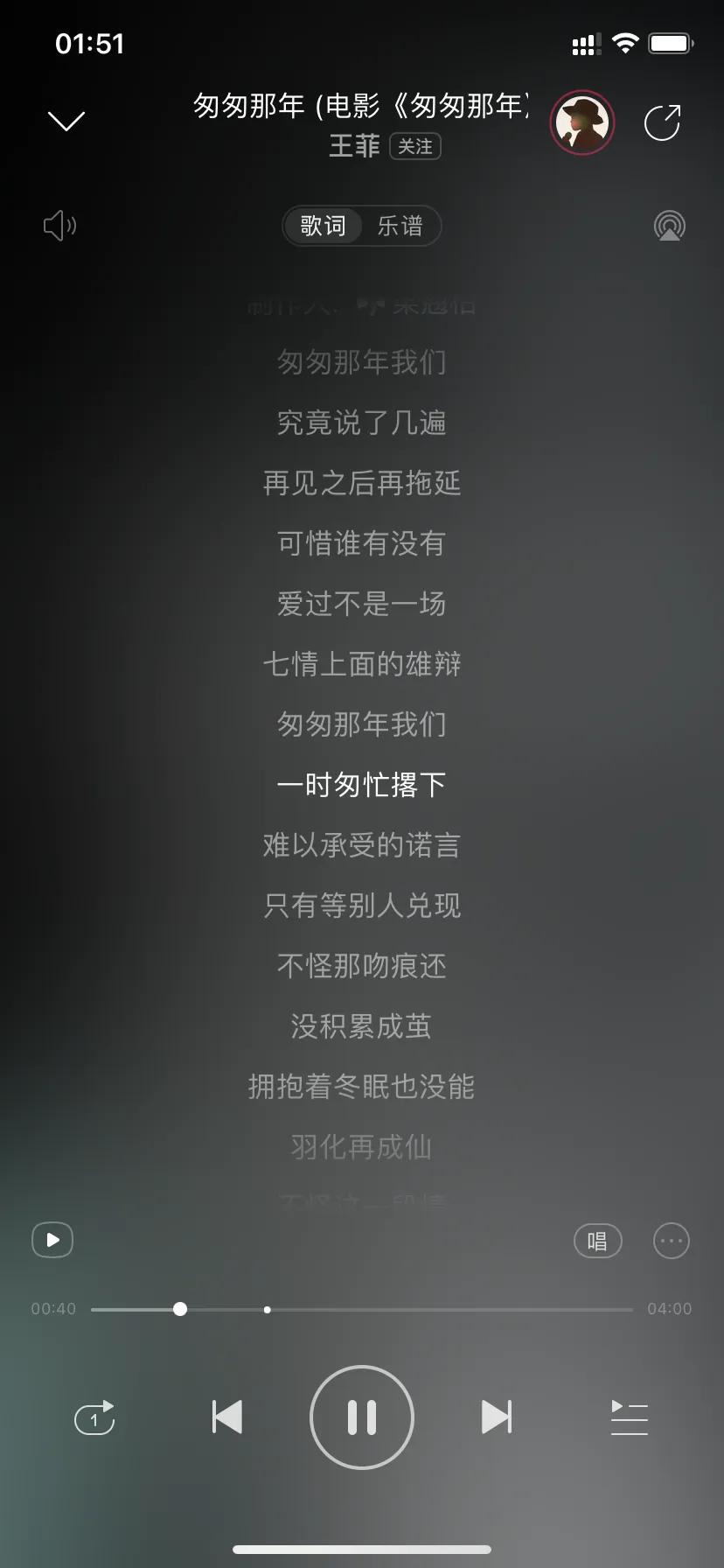The image size is (724, 1568).
Task: Collapse the player with the down chevron
Action: (66, 119)
